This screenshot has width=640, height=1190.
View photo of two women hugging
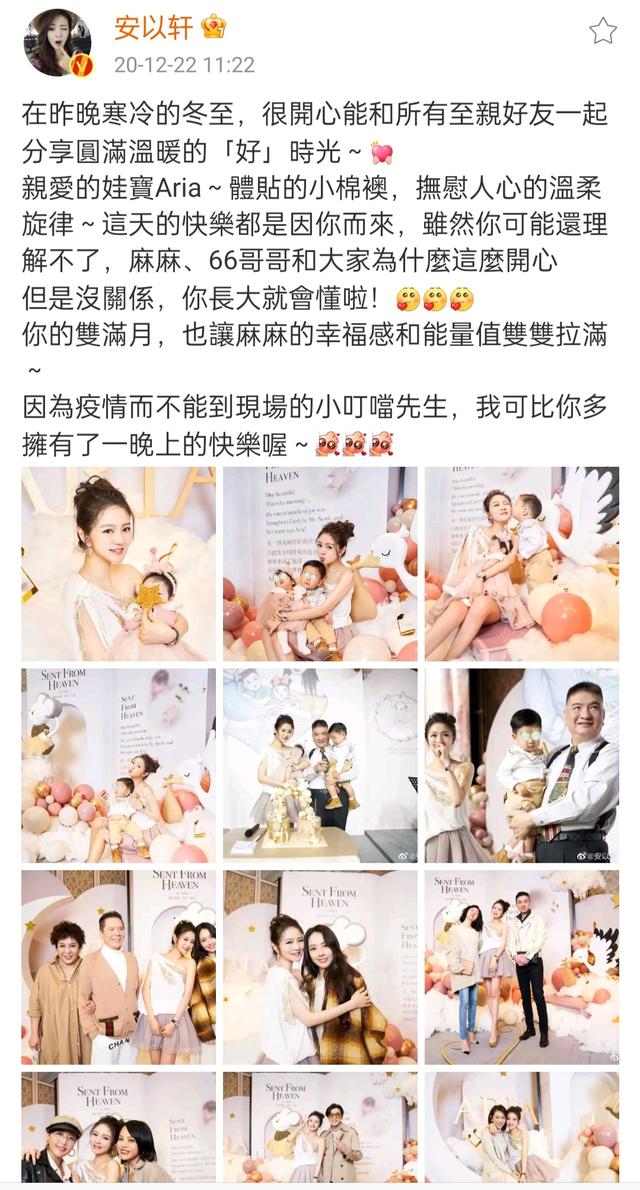pos(320,967)
